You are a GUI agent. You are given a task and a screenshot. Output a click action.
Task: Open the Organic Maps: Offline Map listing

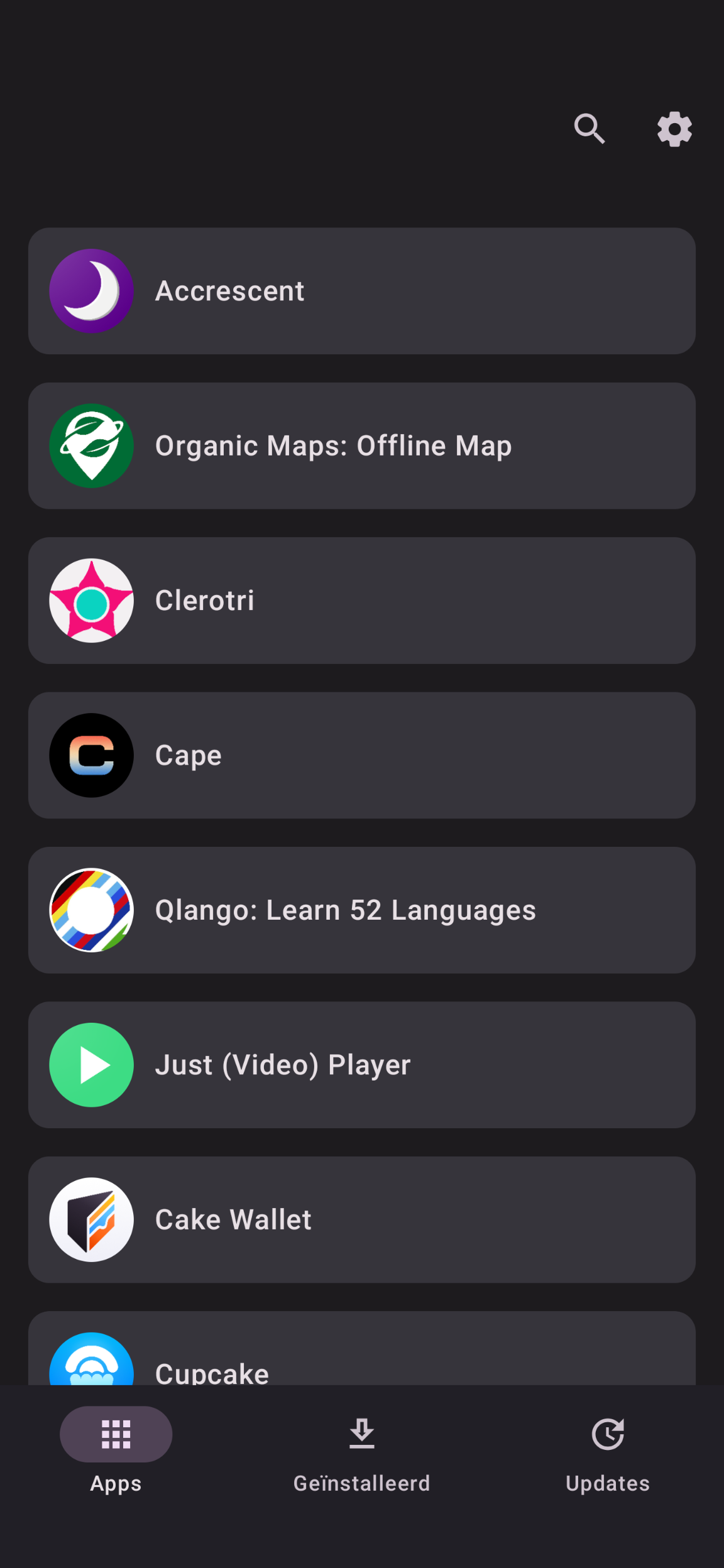(361, 445)
